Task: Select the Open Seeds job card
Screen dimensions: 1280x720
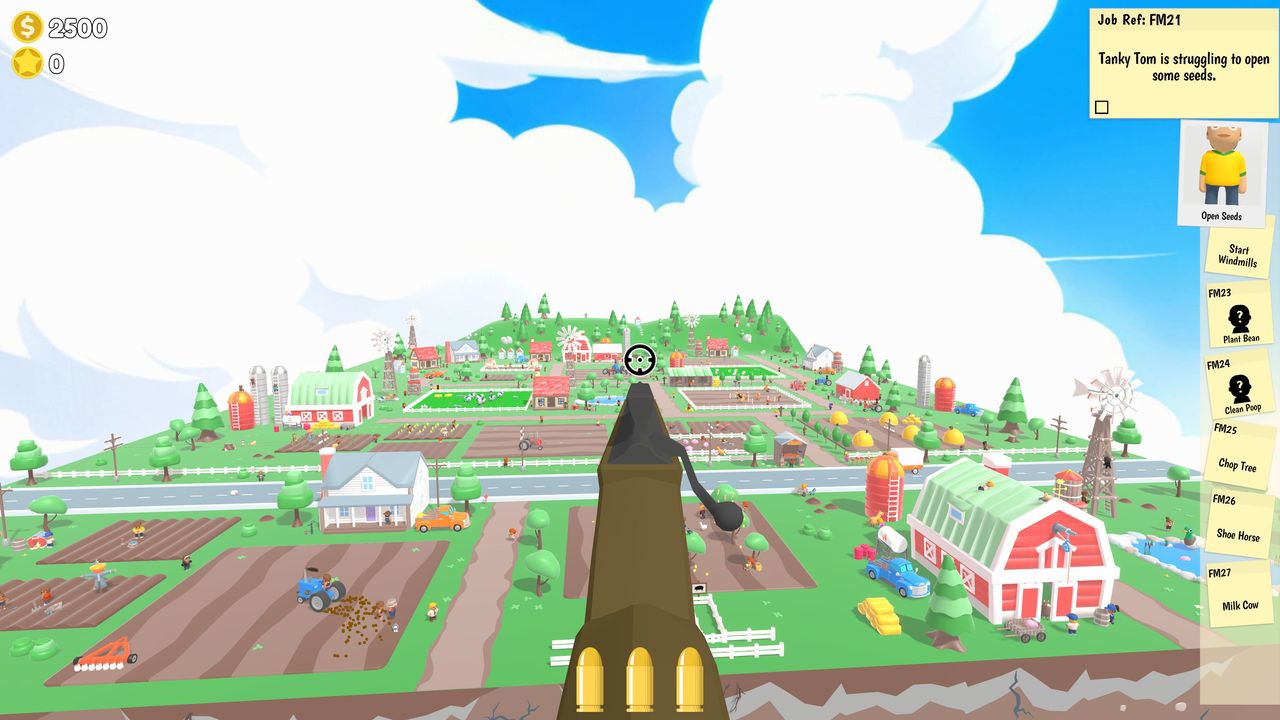Action: [x=1221, y=172]
